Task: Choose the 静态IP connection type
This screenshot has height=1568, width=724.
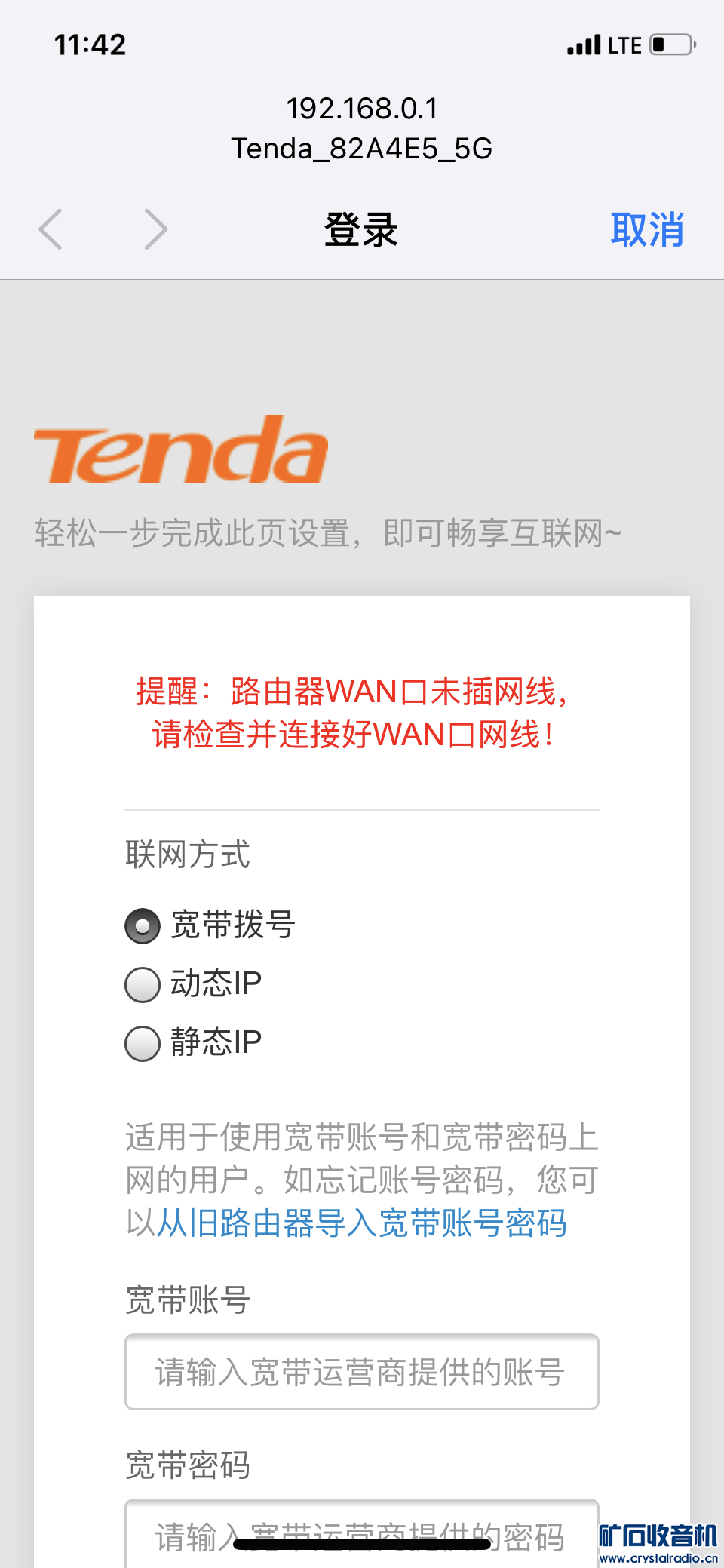Action: click(143, 1043)
